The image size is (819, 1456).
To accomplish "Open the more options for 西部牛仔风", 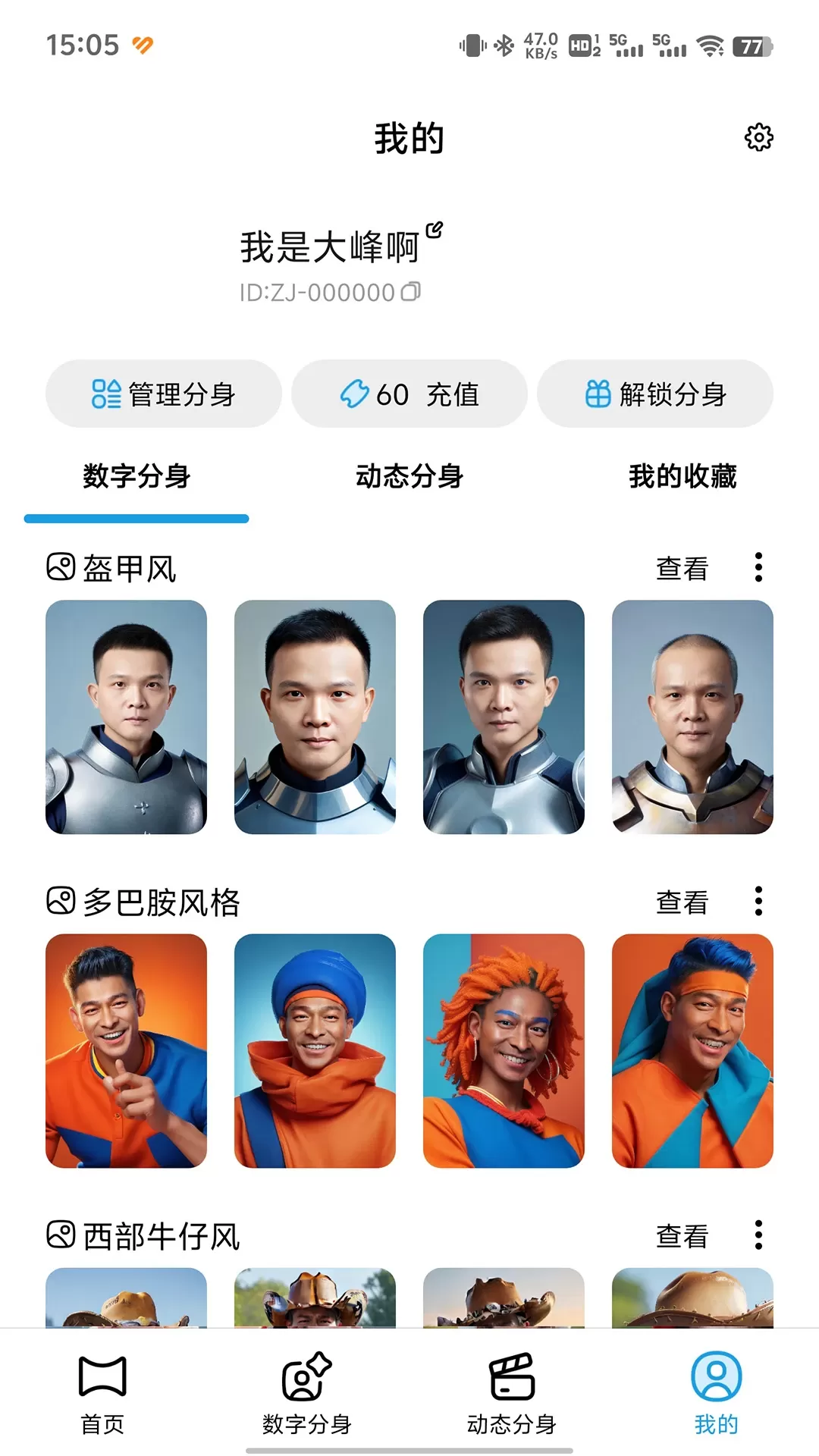I will (x=758, y=1235).
